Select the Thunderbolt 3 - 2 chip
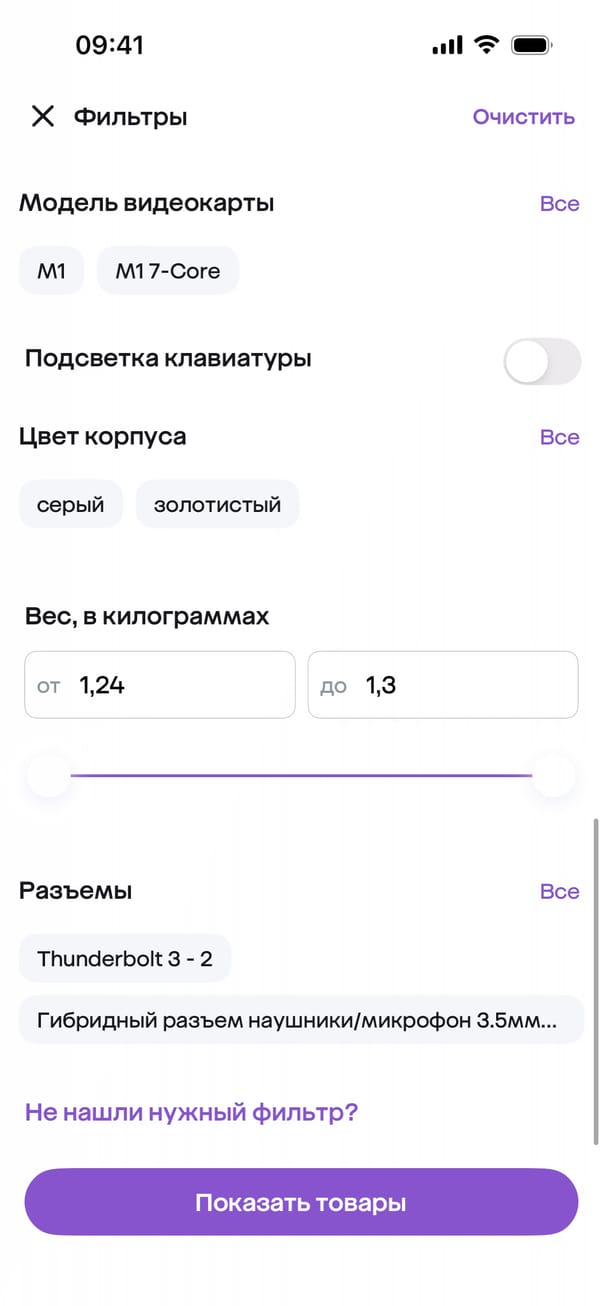 tap(124, 959)
